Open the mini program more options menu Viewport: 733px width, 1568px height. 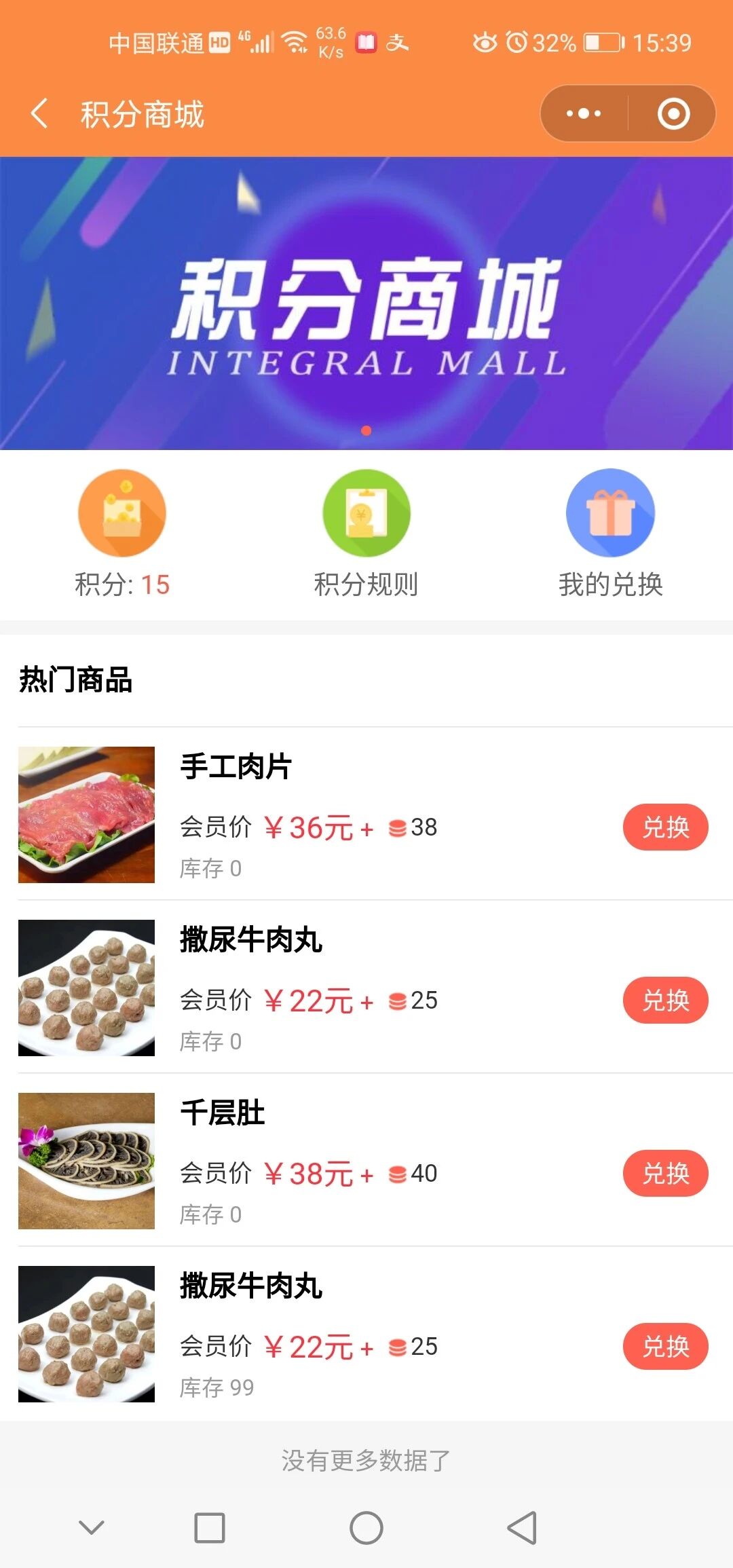pyautogui.click(x=584, y=113)
